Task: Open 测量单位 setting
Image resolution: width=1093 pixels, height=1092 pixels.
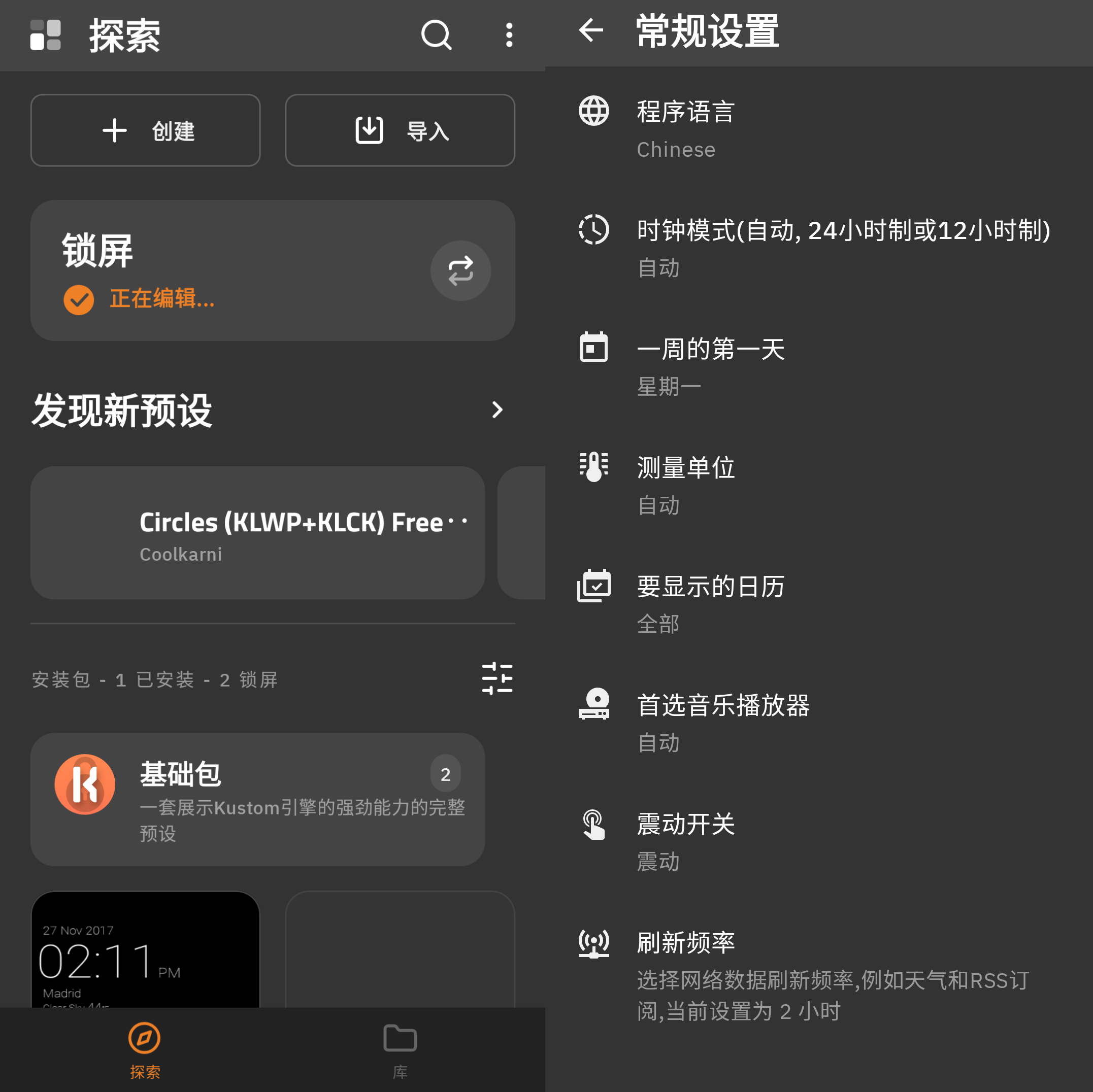Action: click(x=815, y=485)
